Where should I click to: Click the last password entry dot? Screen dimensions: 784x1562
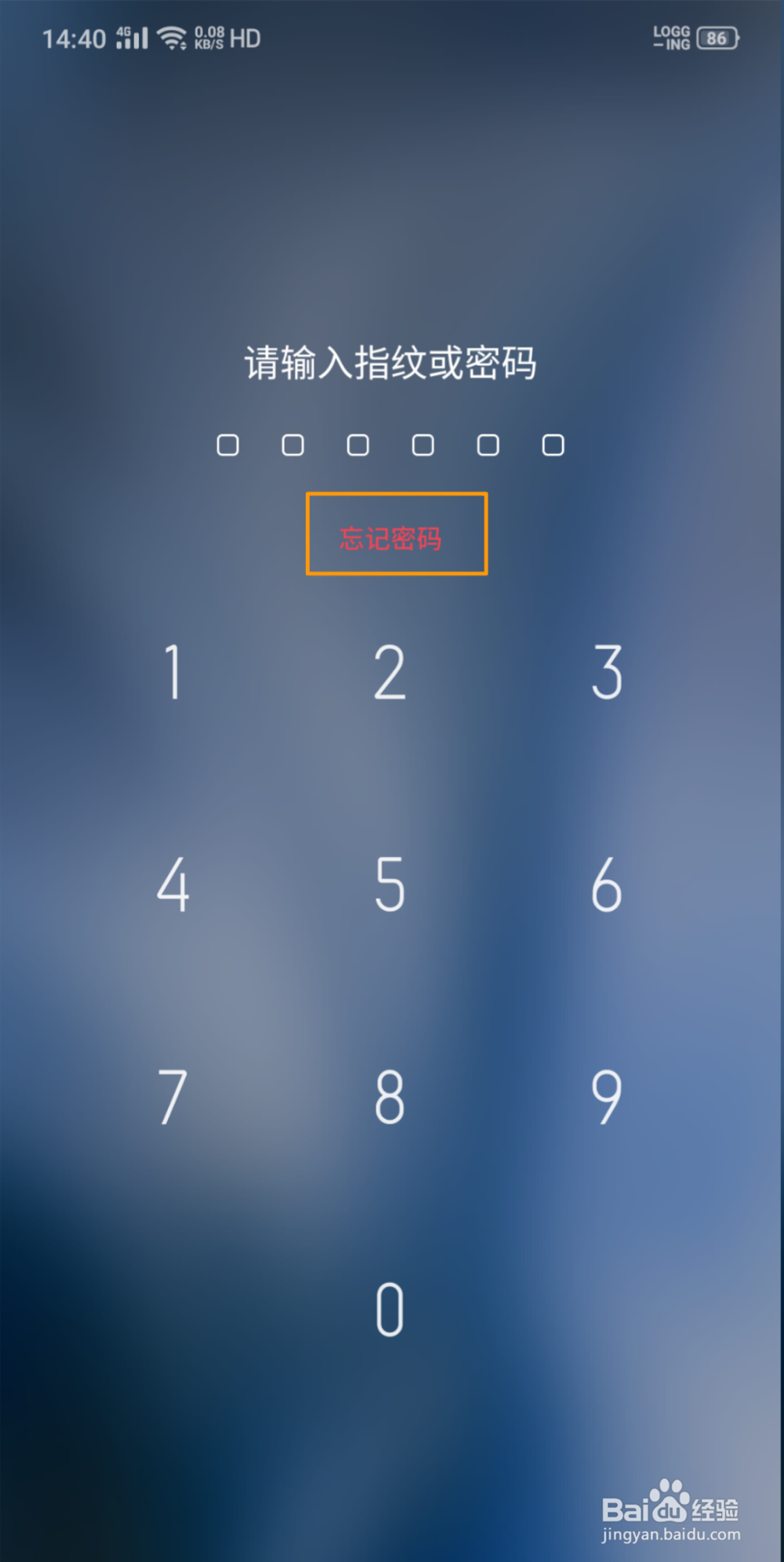pyautogui.click(x=550, y=445)
